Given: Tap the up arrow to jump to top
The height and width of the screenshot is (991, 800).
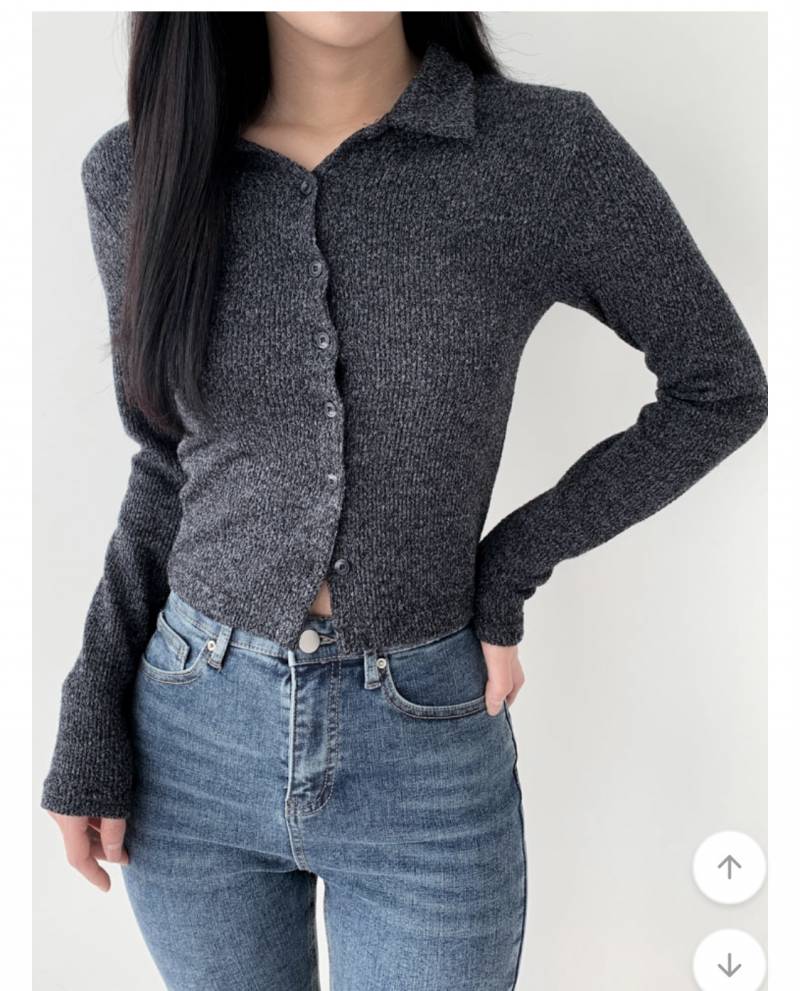Looking at the screenshot, I should pos(729,867).
